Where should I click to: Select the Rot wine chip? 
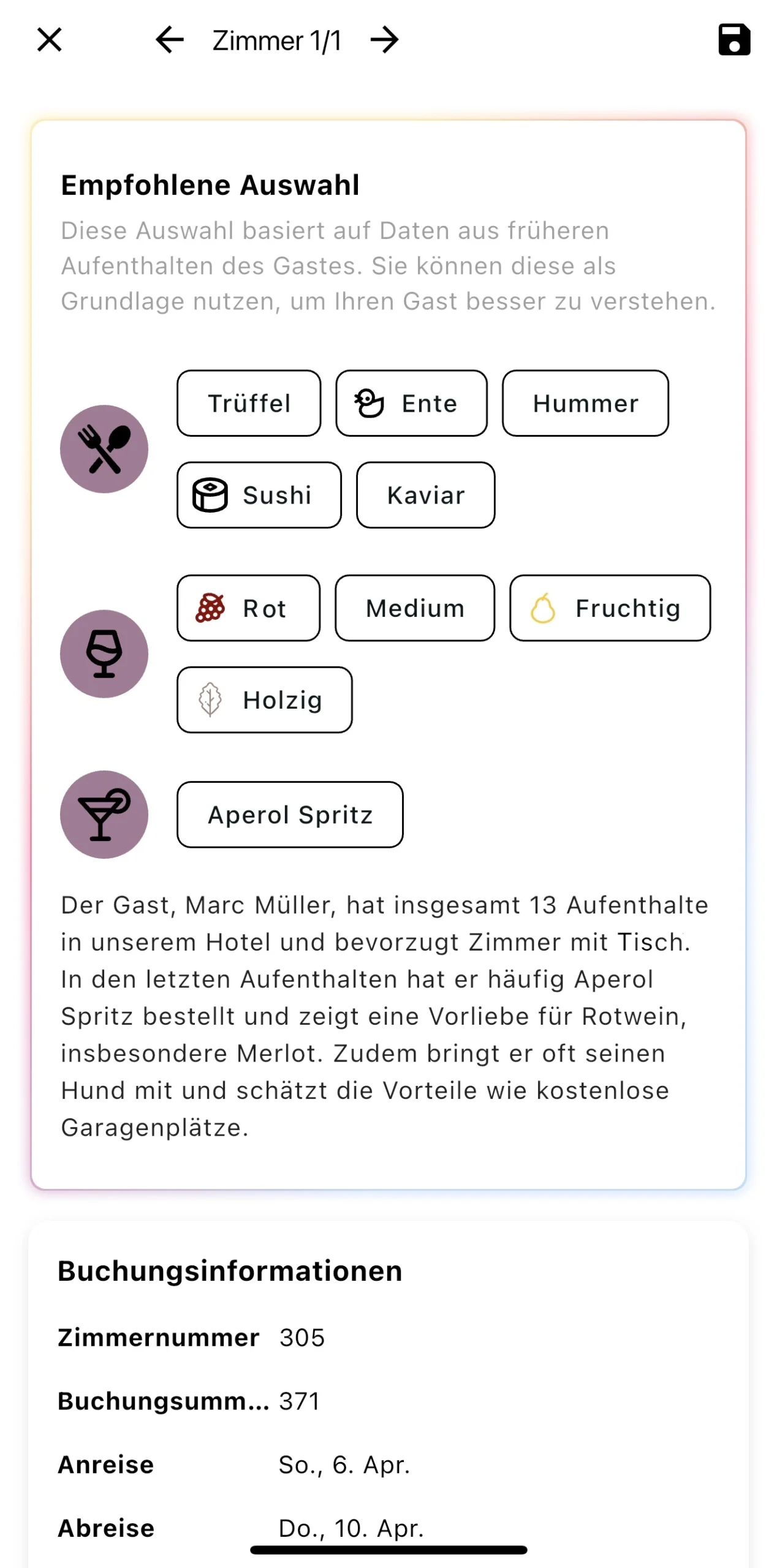pos(248,608)
